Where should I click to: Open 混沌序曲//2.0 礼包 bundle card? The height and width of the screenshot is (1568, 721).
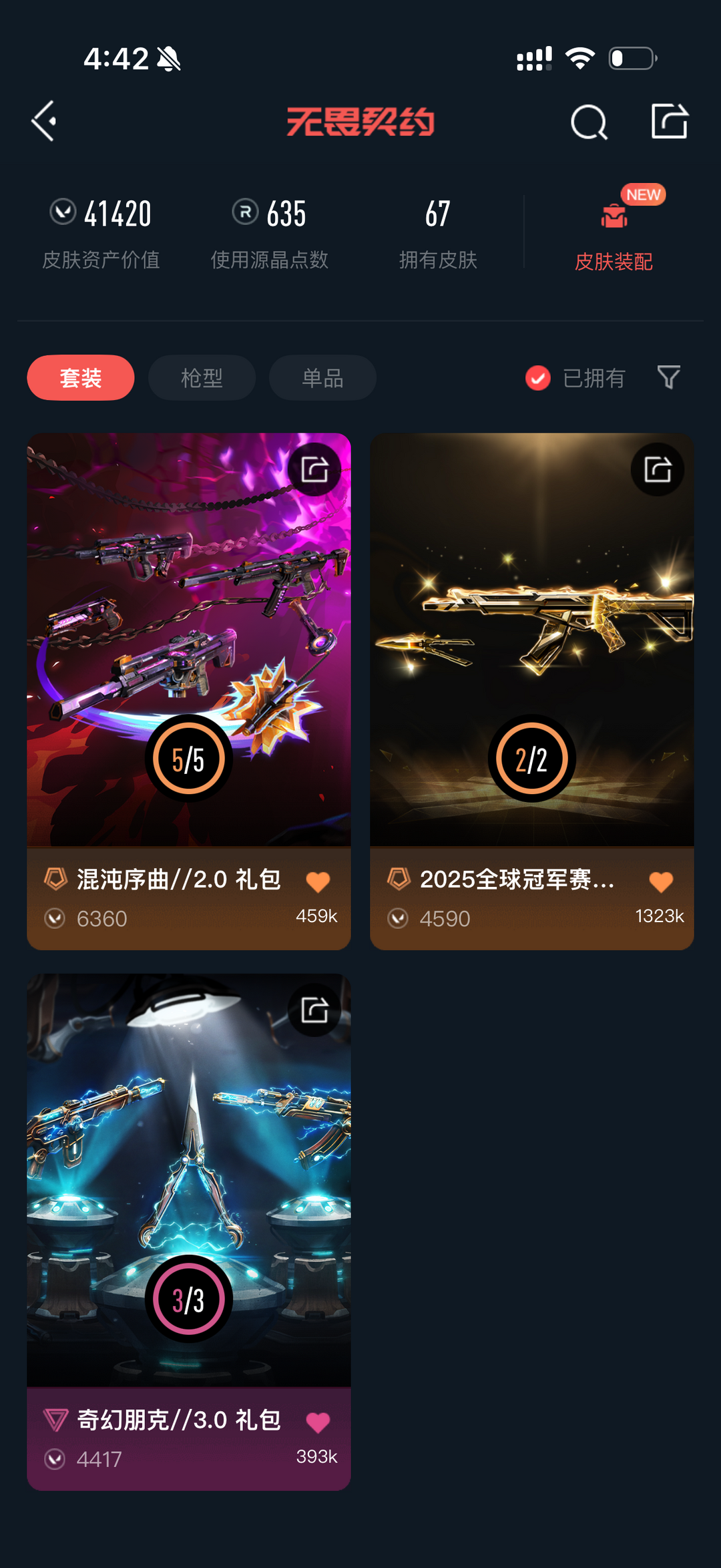point(188,641)
